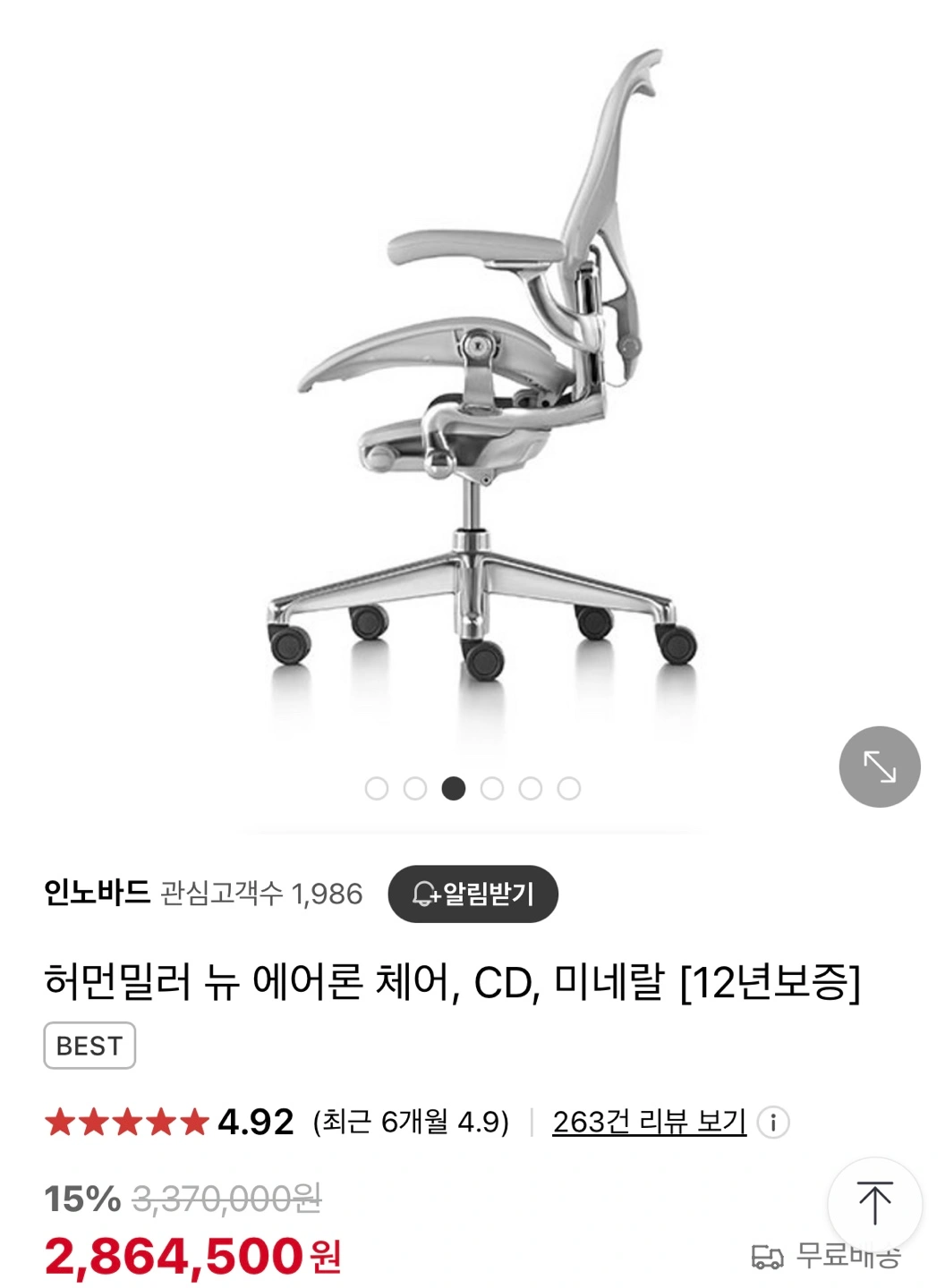Tap the 알림받기 notification button
Screen dimensions: 945x1288
point(472,894)
